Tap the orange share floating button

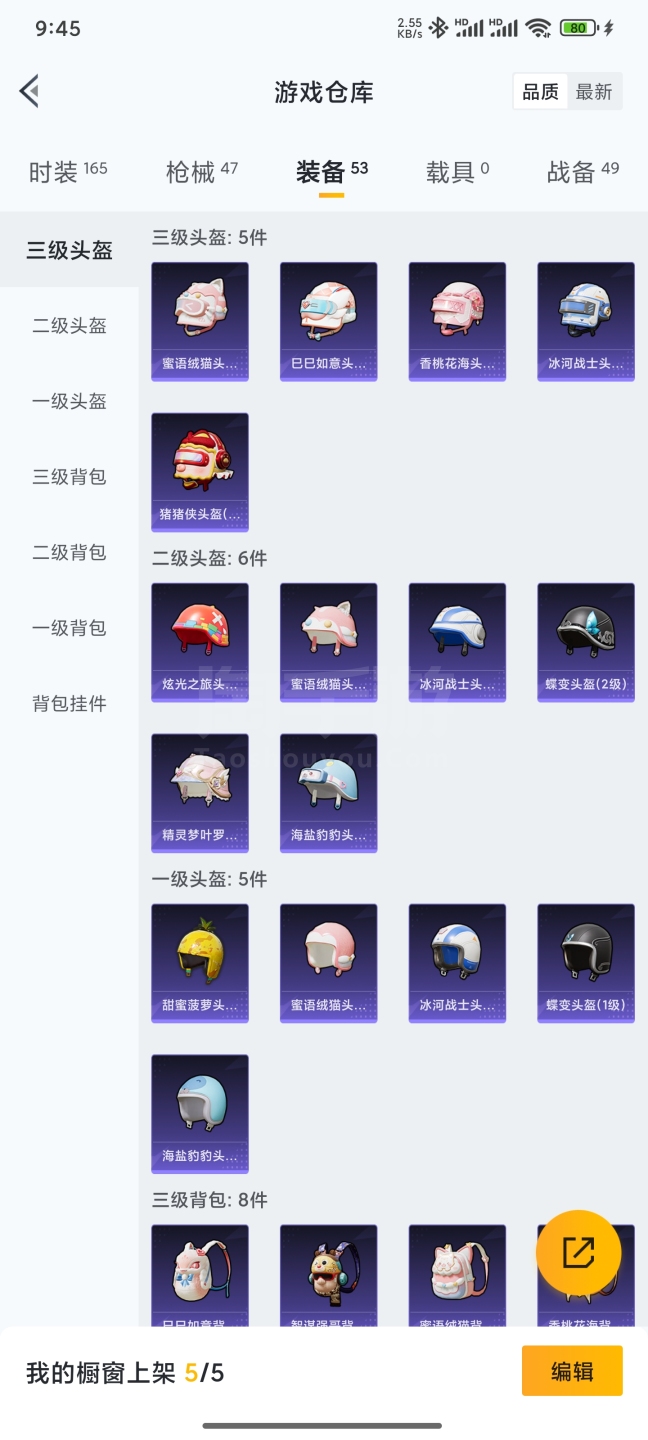pyautogui.click(x=579, y=1253)
